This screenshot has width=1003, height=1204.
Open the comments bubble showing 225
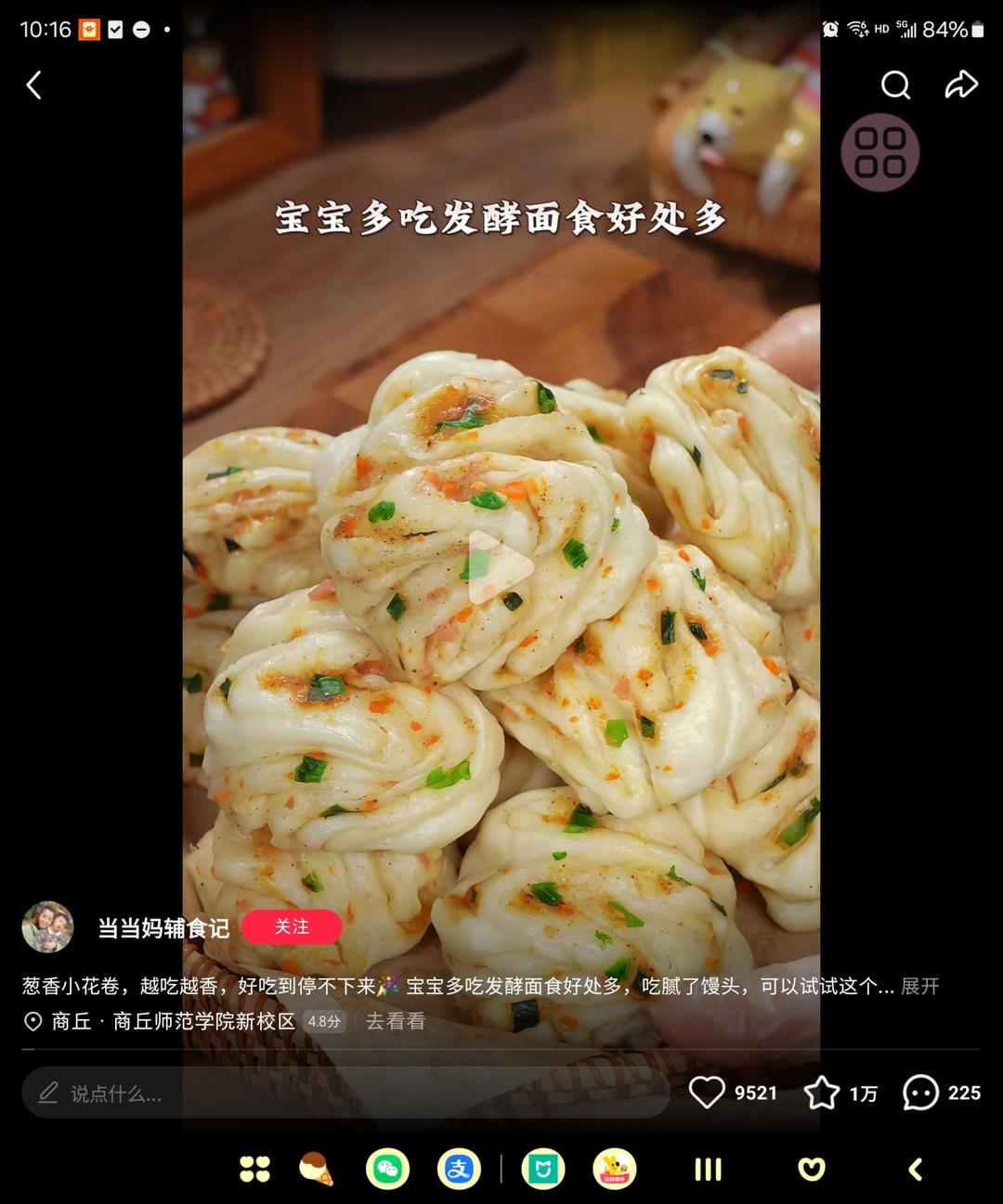pyautogui.click(x=920, y=1093)
